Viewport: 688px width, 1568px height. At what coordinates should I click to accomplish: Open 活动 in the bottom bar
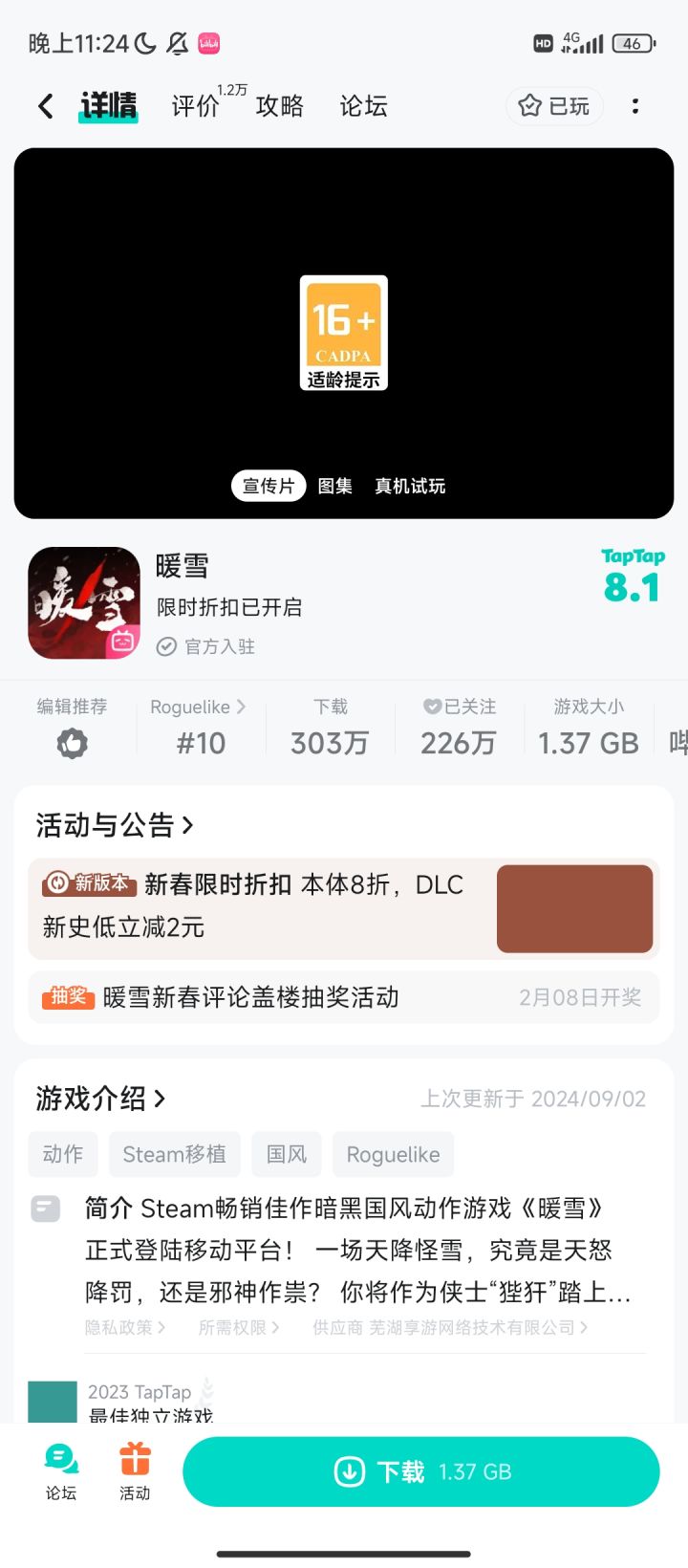tap(135, 1471)
